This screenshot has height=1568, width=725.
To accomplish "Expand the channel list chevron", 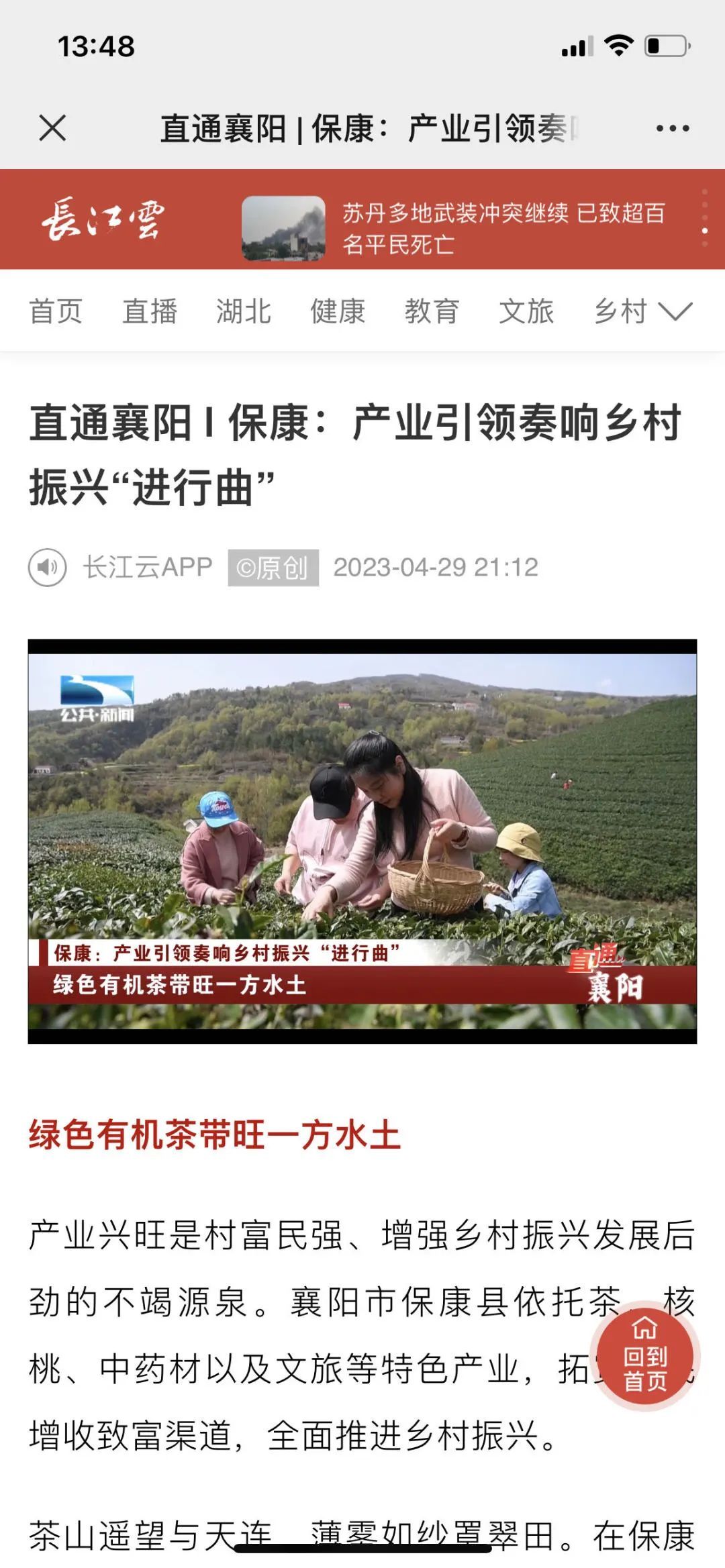I will (675, 311).
